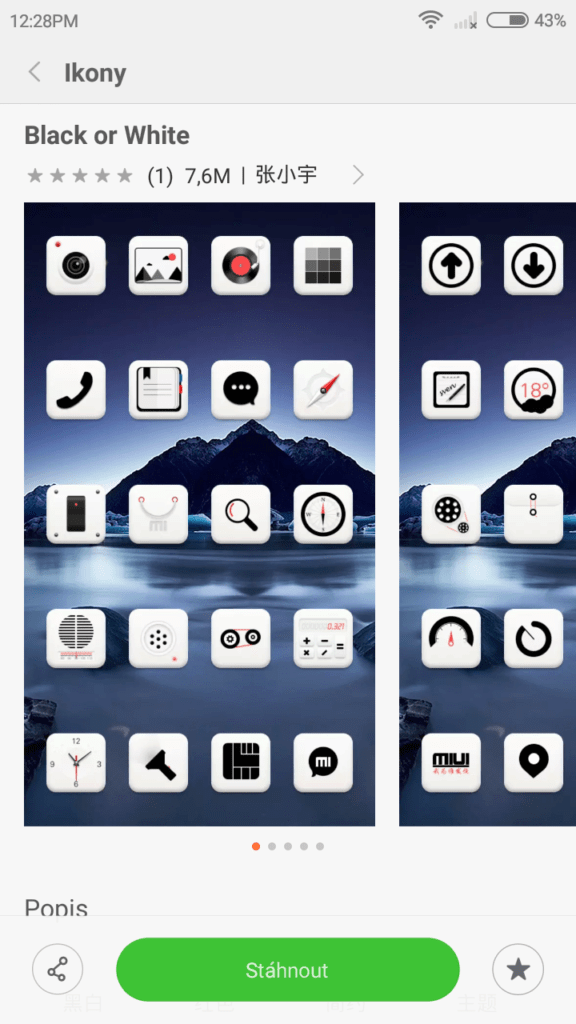Screen dimensions: 576x1024
Task: Open the rating and author details chevron
Action: 358,175
